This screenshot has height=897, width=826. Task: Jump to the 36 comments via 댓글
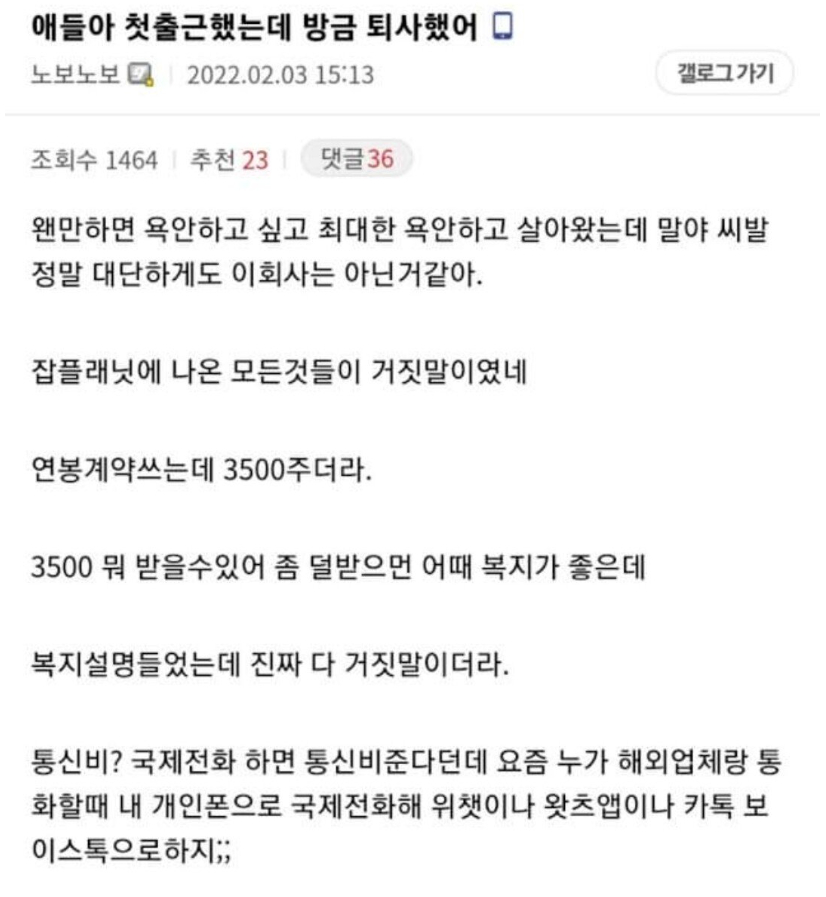pyautogui.click(x=356, y=159)
